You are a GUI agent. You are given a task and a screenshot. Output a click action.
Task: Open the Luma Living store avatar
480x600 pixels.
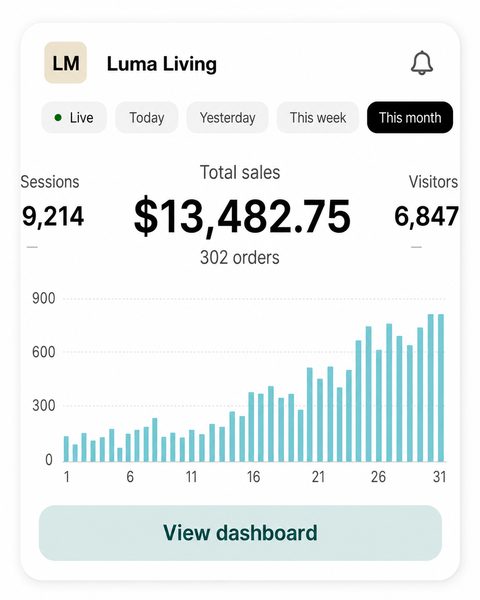(x=66, y=63)
